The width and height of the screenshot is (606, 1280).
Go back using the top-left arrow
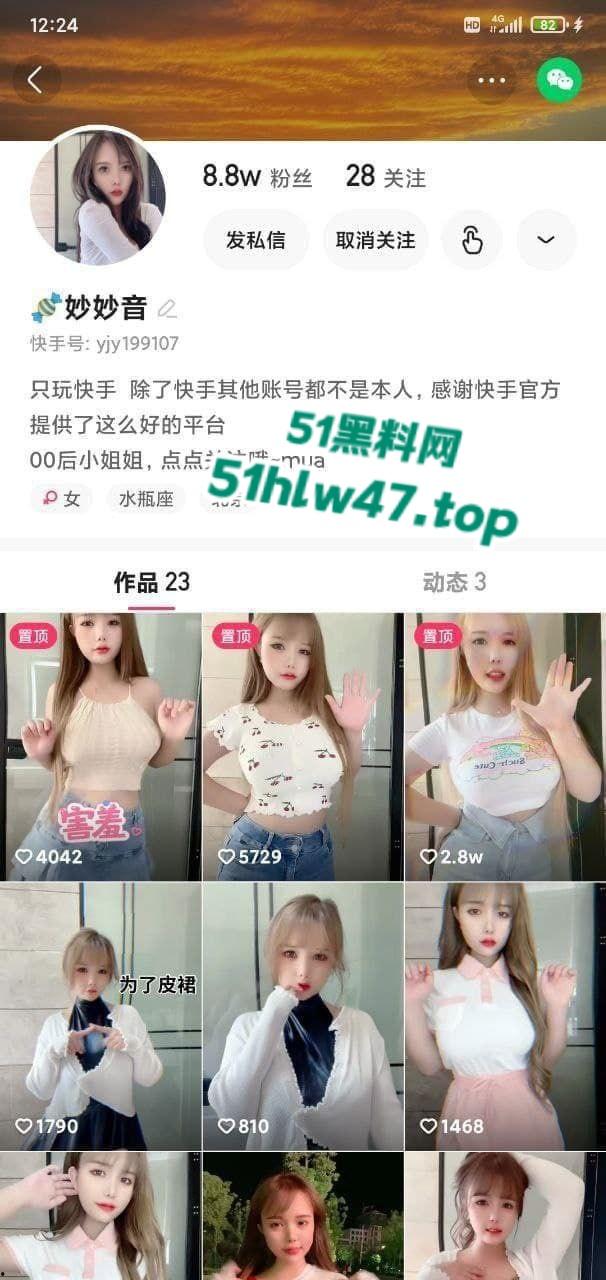click(x=36, y=80)
